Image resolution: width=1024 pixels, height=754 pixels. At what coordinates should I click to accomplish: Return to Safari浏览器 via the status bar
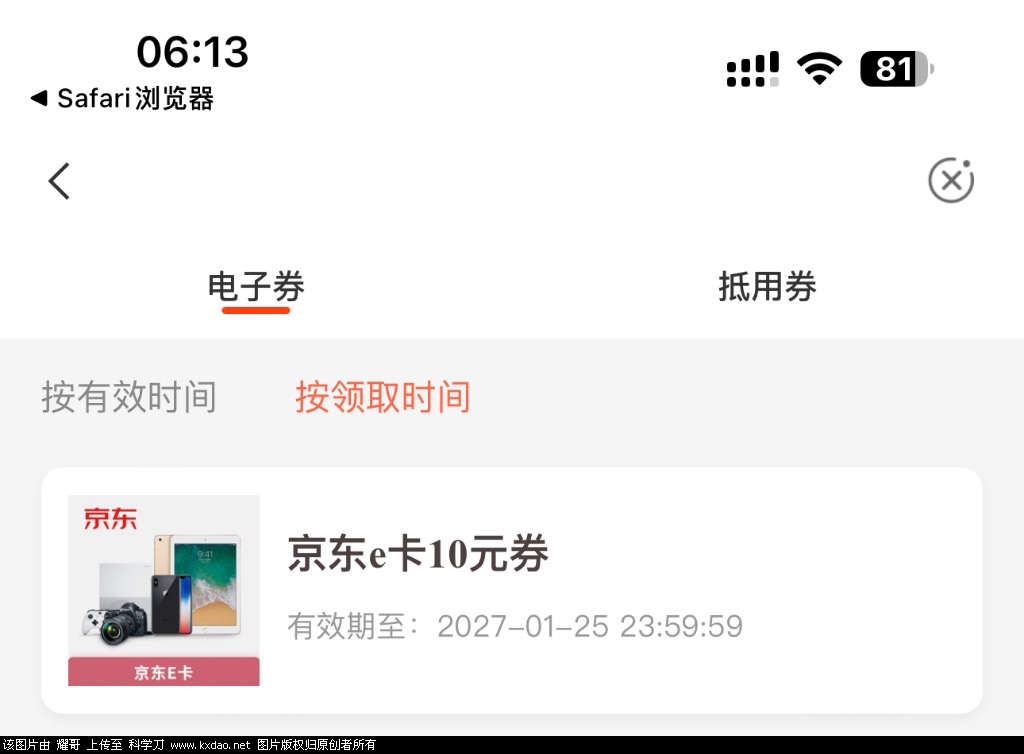coord(122,98)
